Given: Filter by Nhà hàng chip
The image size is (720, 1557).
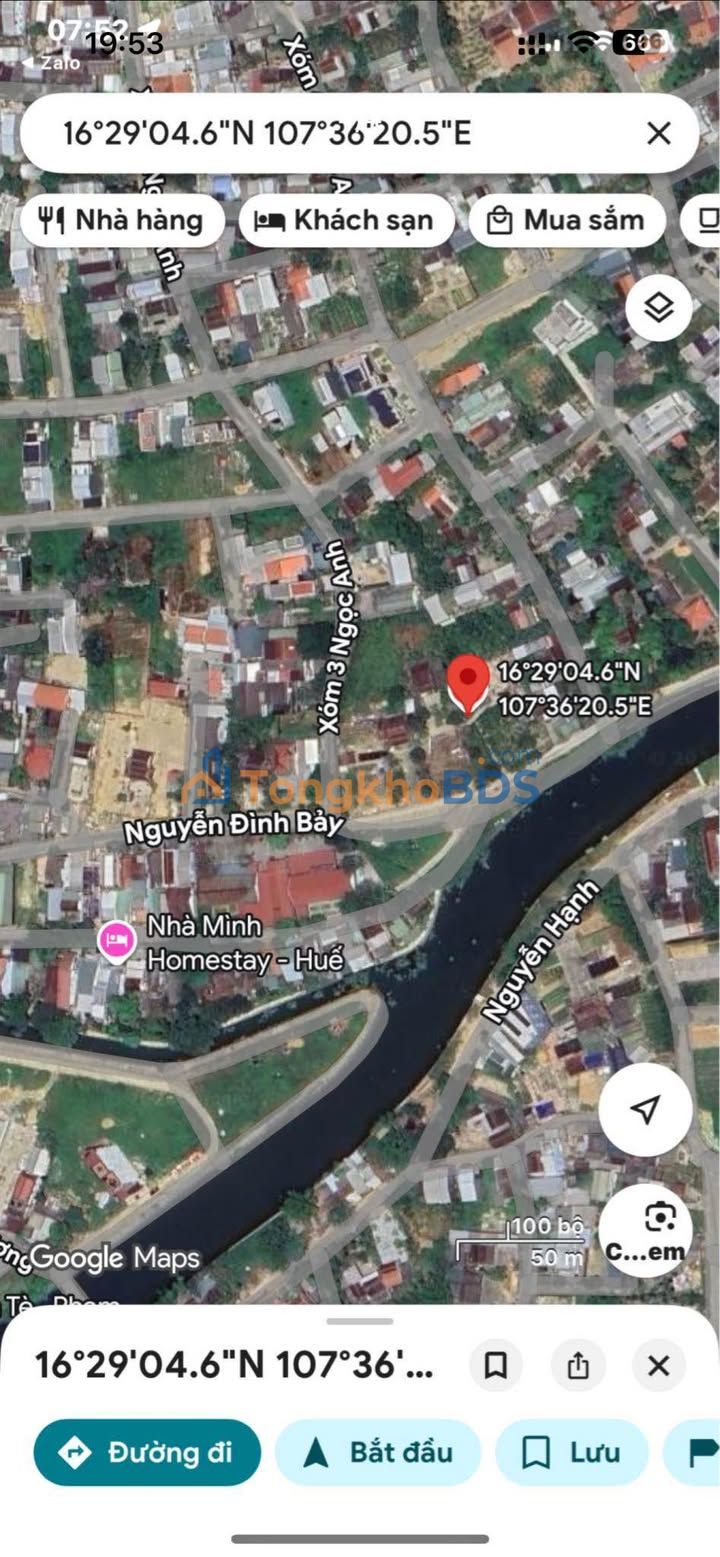Looking at the screenshot, I should pyautogui.click(x=122, y=220).
